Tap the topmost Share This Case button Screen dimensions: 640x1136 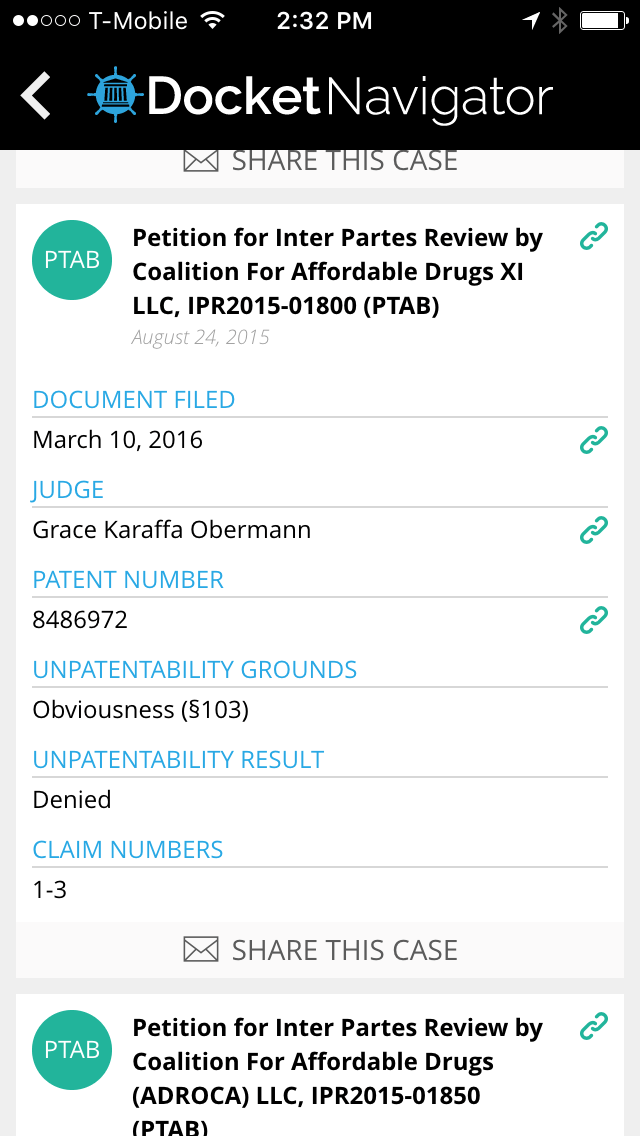point(320,161)
